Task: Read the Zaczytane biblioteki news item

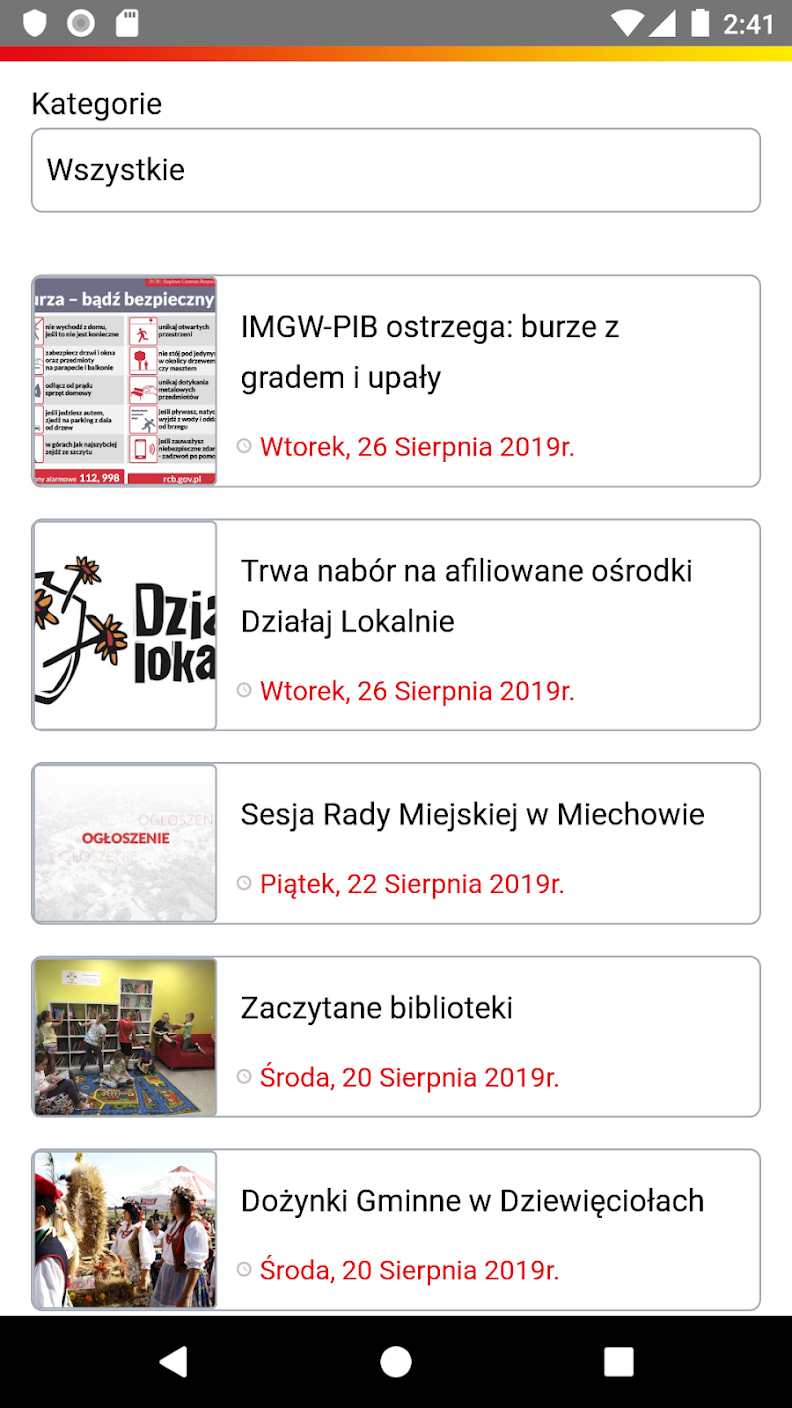Action: (377, 1008)
